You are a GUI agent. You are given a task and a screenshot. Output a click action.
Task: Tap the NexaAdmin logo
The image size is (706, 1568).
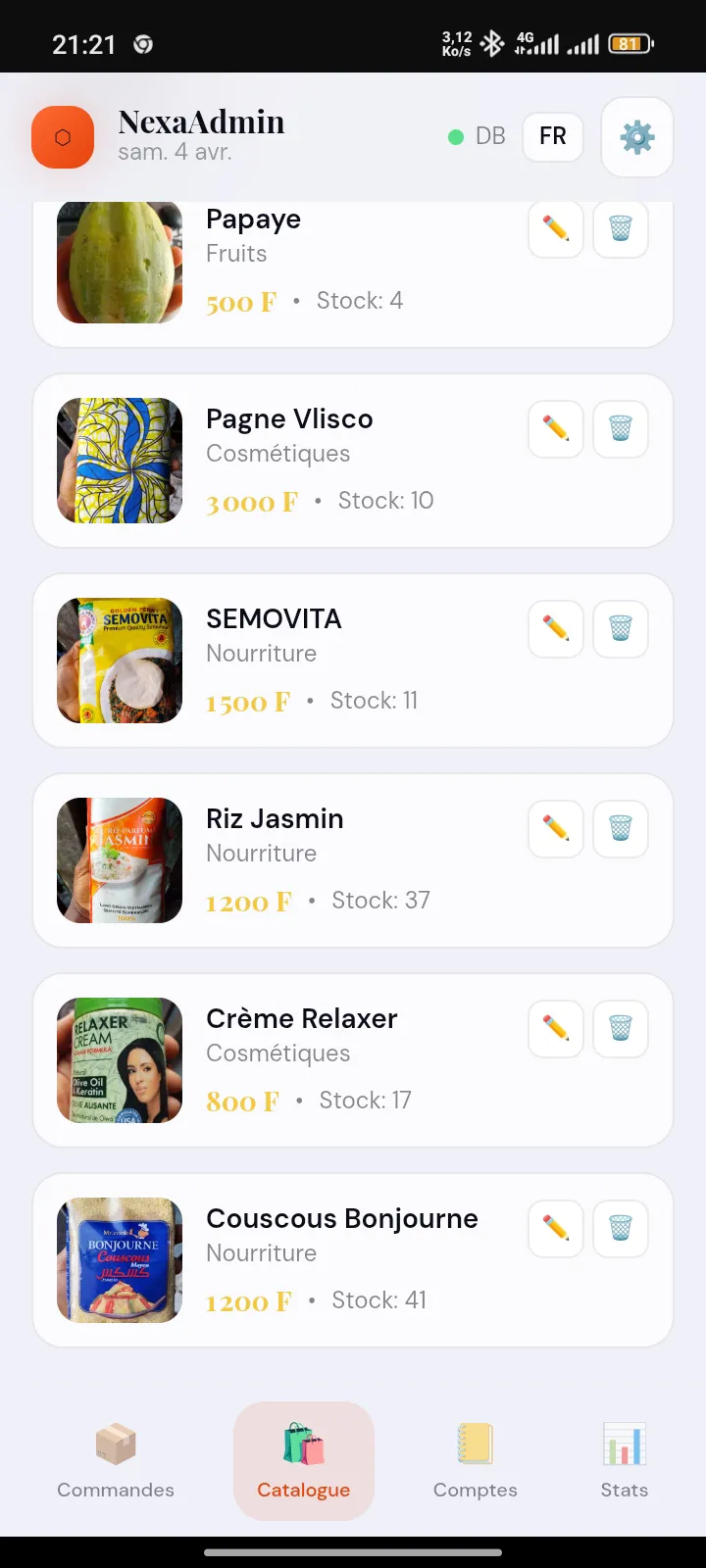[63, 137]
